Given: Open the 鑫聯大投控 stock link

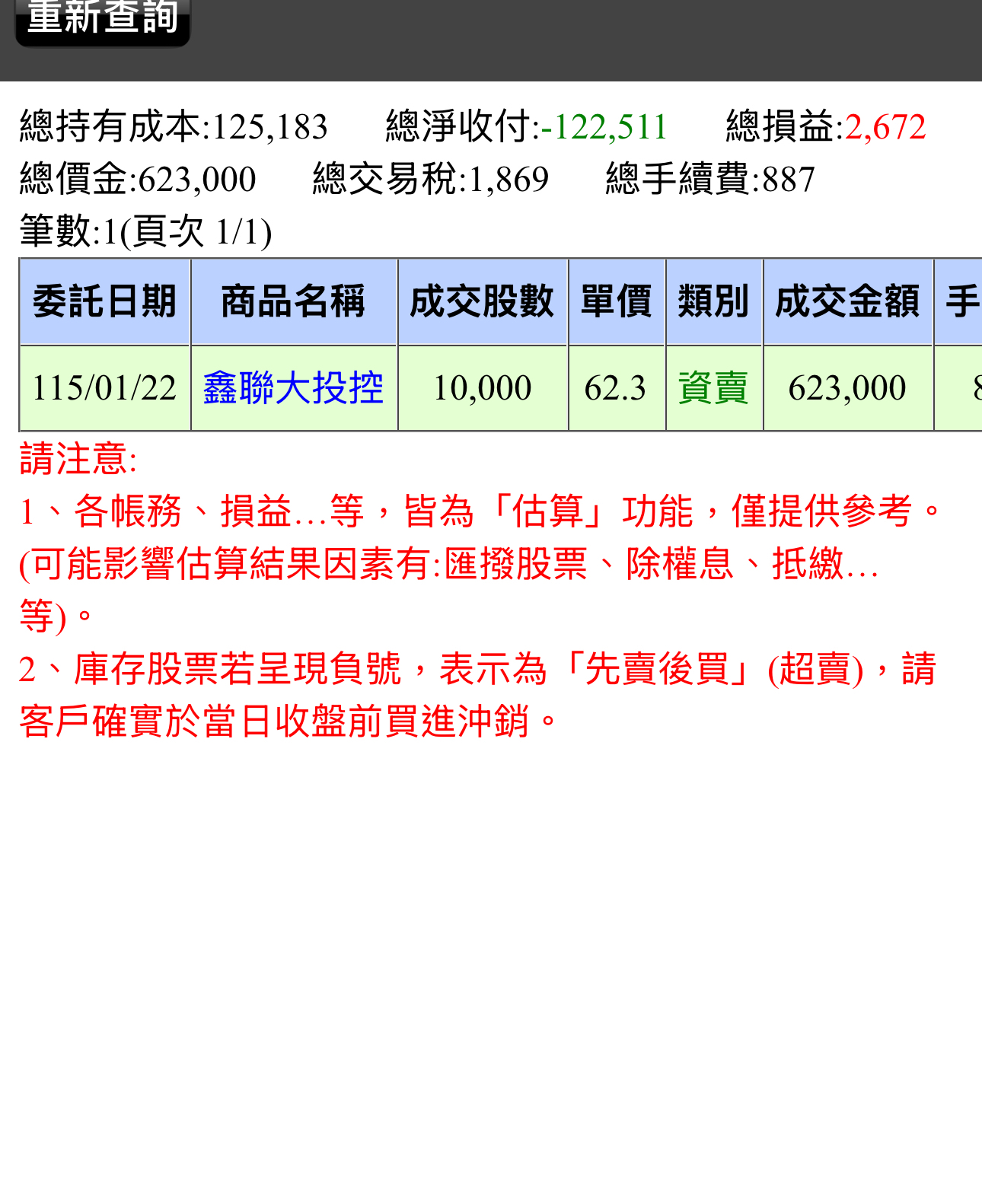Looking at the screenshot, I should [x=293, y=388].
